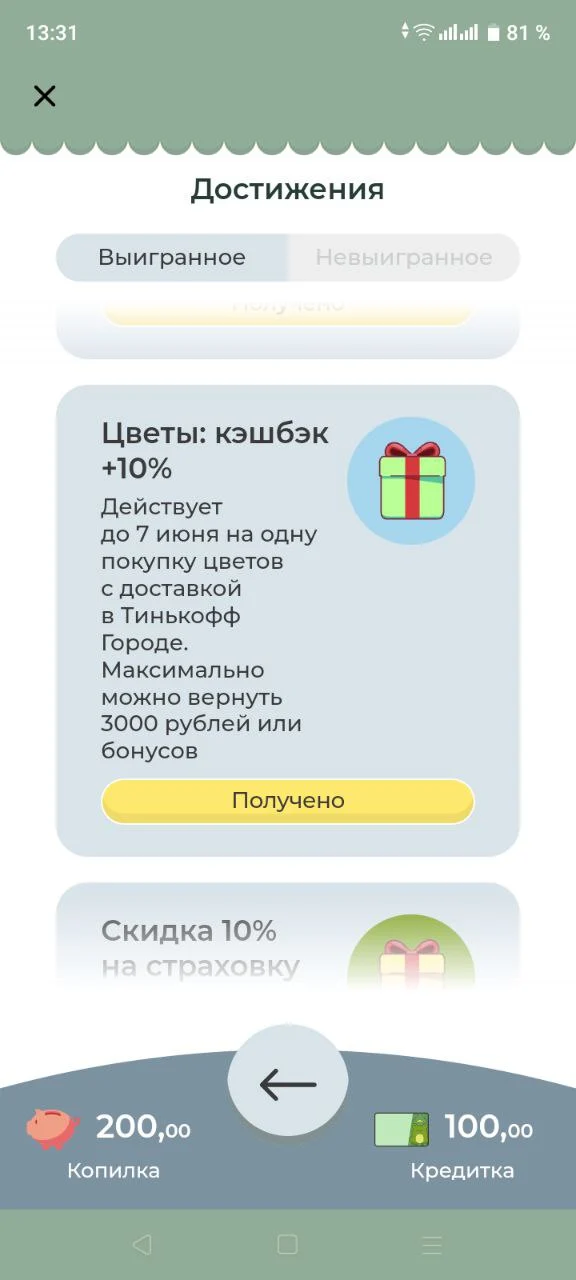
Task: Go to the system home screen
Action: click(x=287, y=1244)
